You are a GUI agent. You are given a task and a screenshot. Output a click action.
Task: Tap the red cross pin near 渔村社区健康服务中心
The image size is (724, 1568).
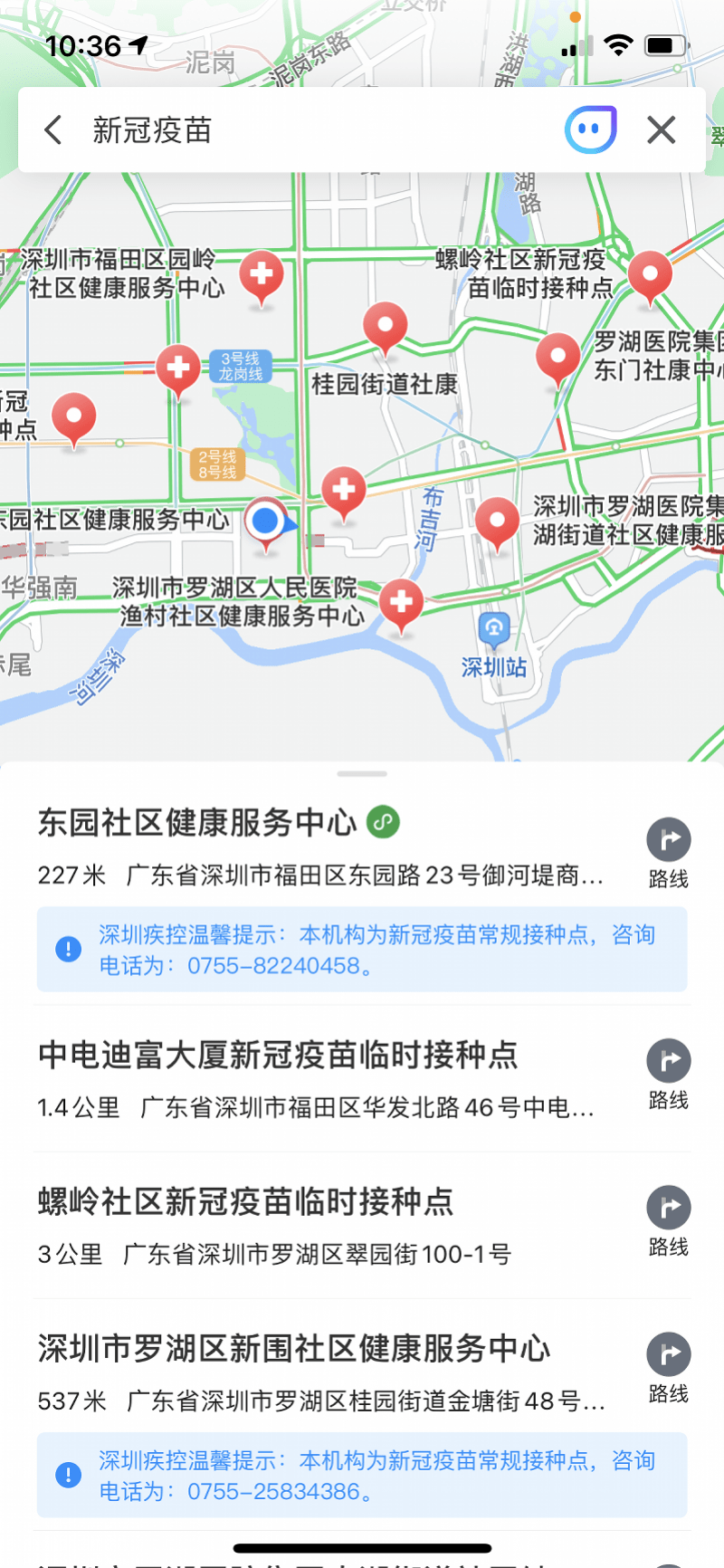click(x=401, y=602)
